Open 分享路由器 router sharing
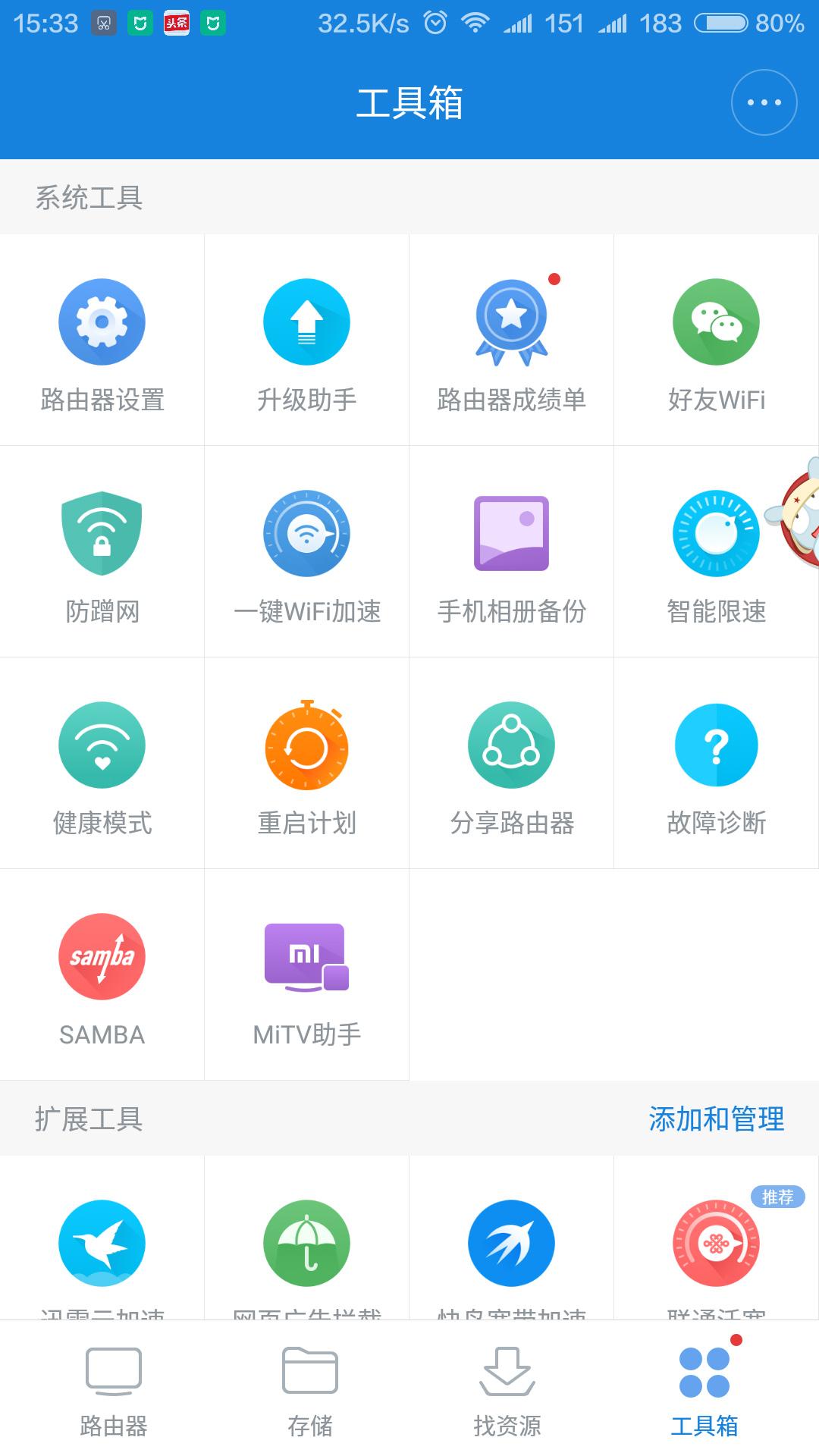 pos(511,764)
